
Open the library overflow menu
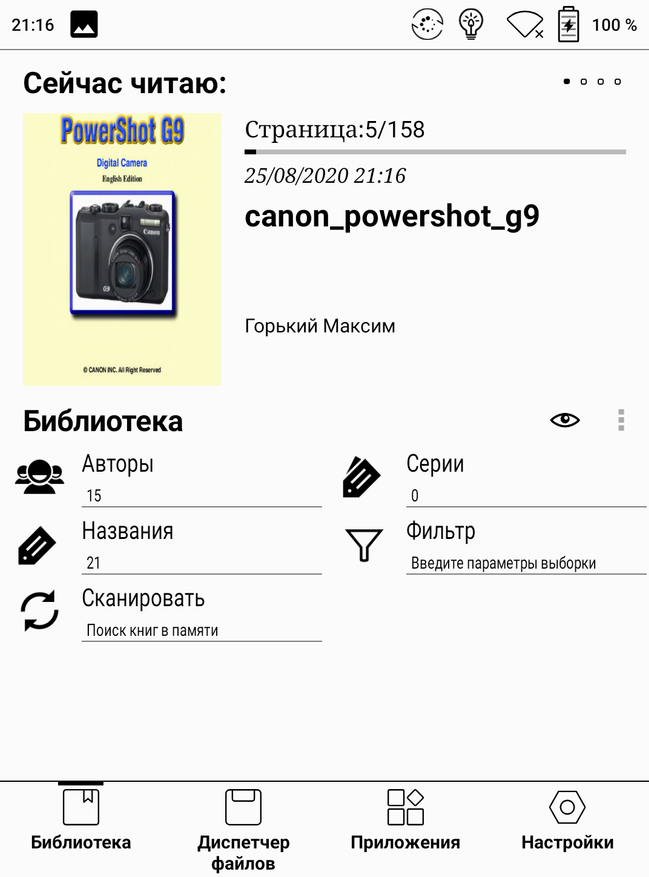621,420
